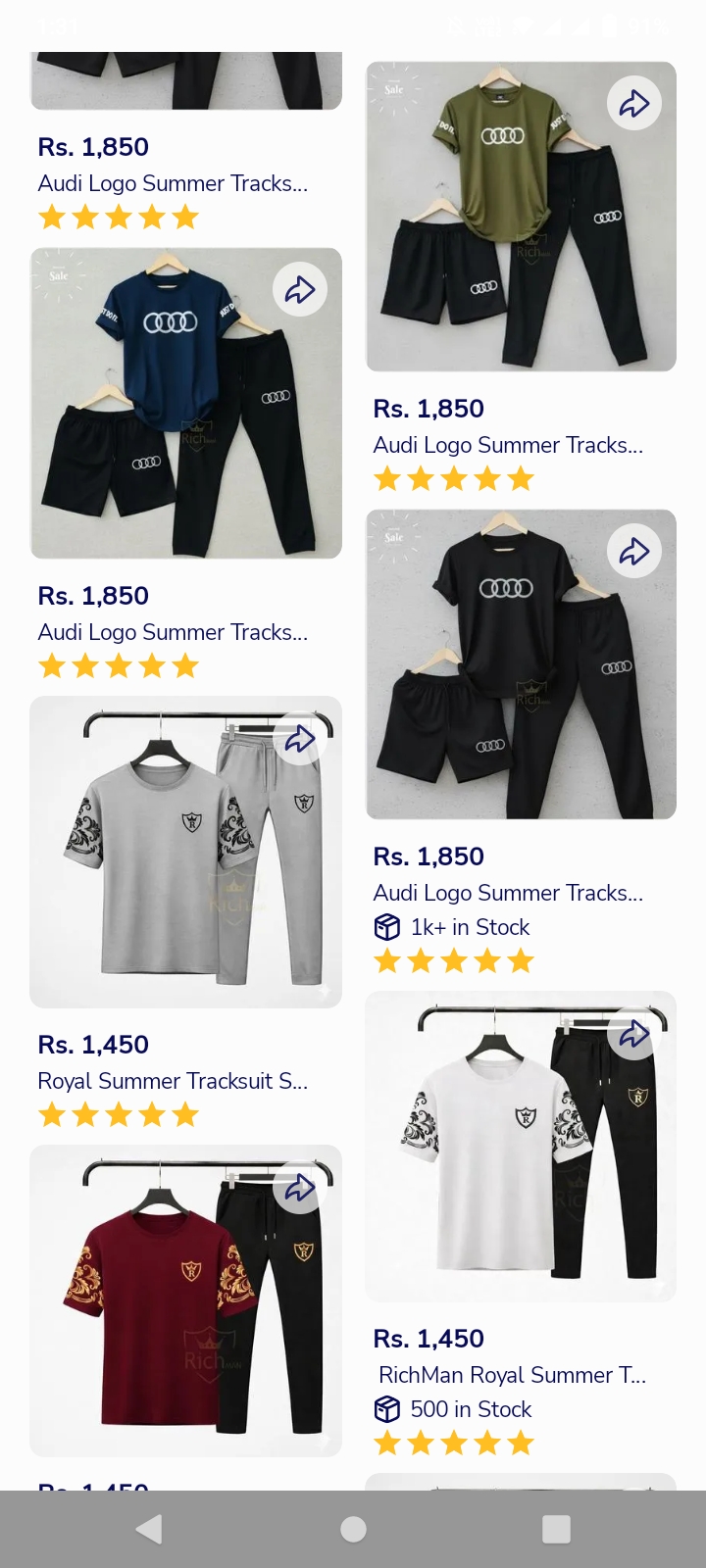Go to the home screen
706x1568 pixels.
click(x=353, y=1529)
